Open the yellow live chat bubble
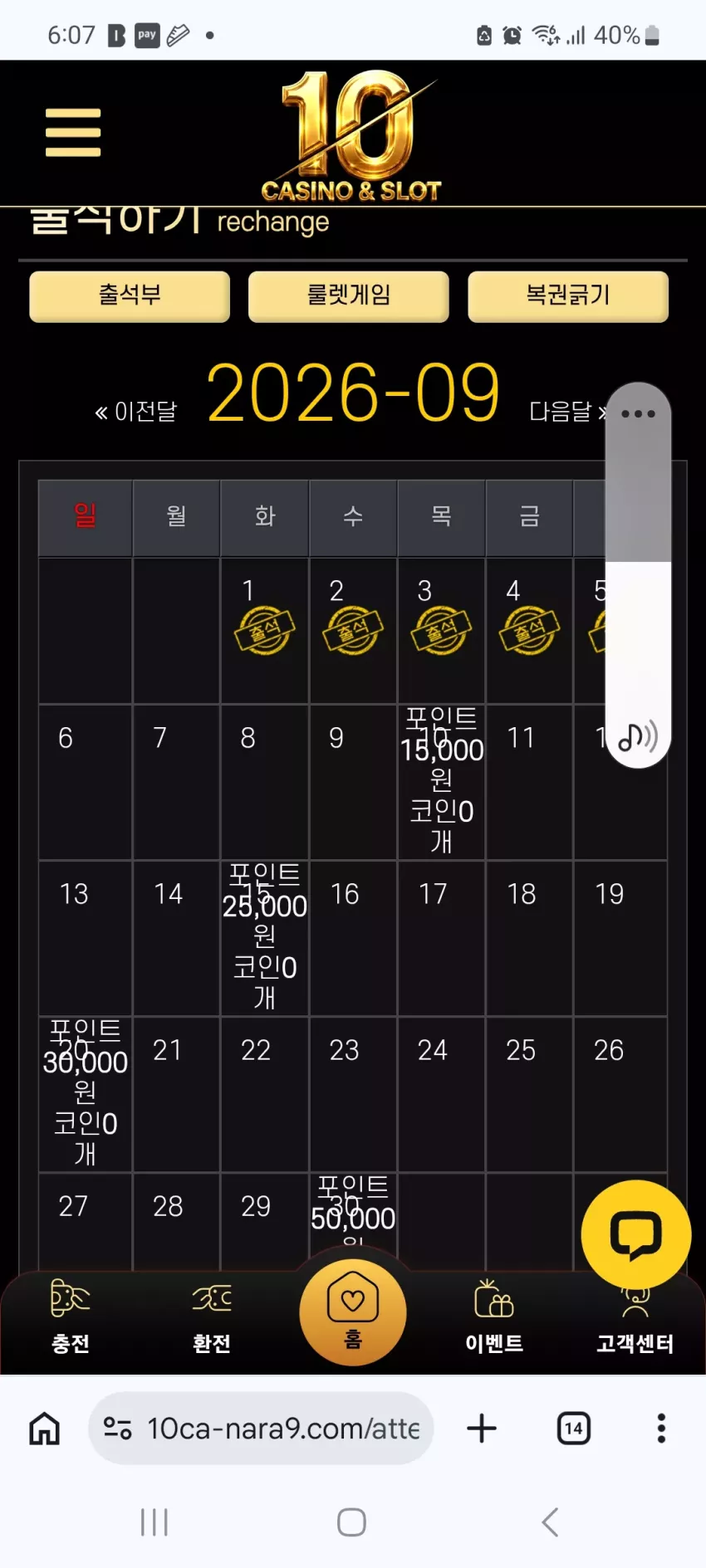Screen dimensions: 706x1568 (636, 1235)
